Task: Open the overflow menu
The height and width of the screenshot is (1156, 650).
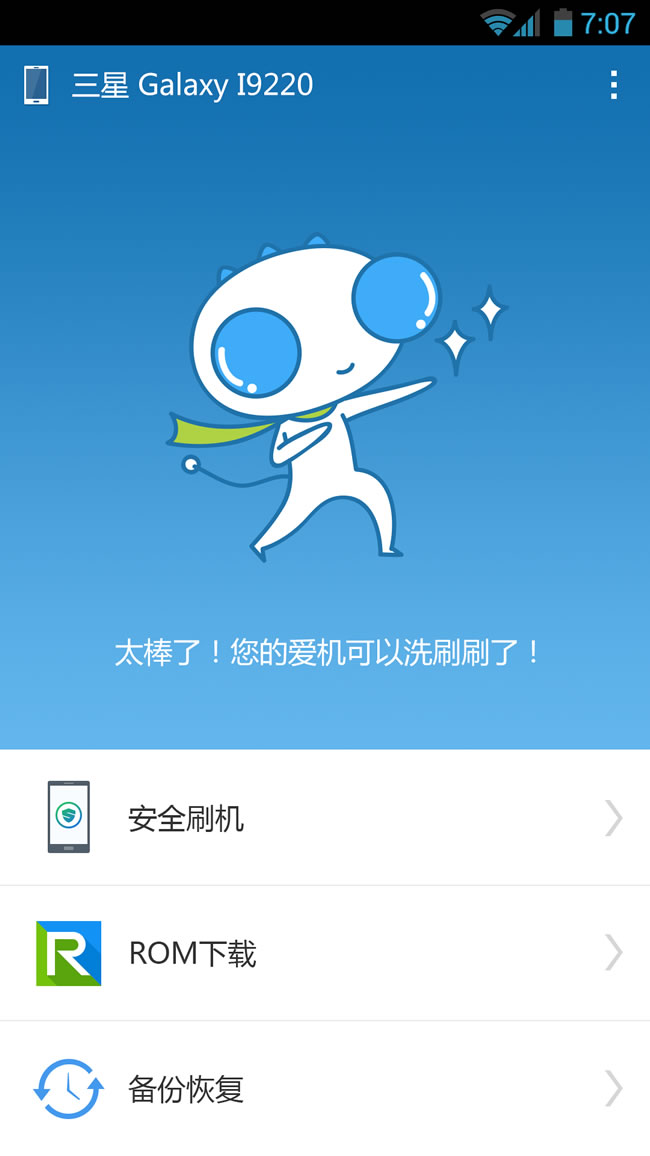Action: (x=613, y=85)
